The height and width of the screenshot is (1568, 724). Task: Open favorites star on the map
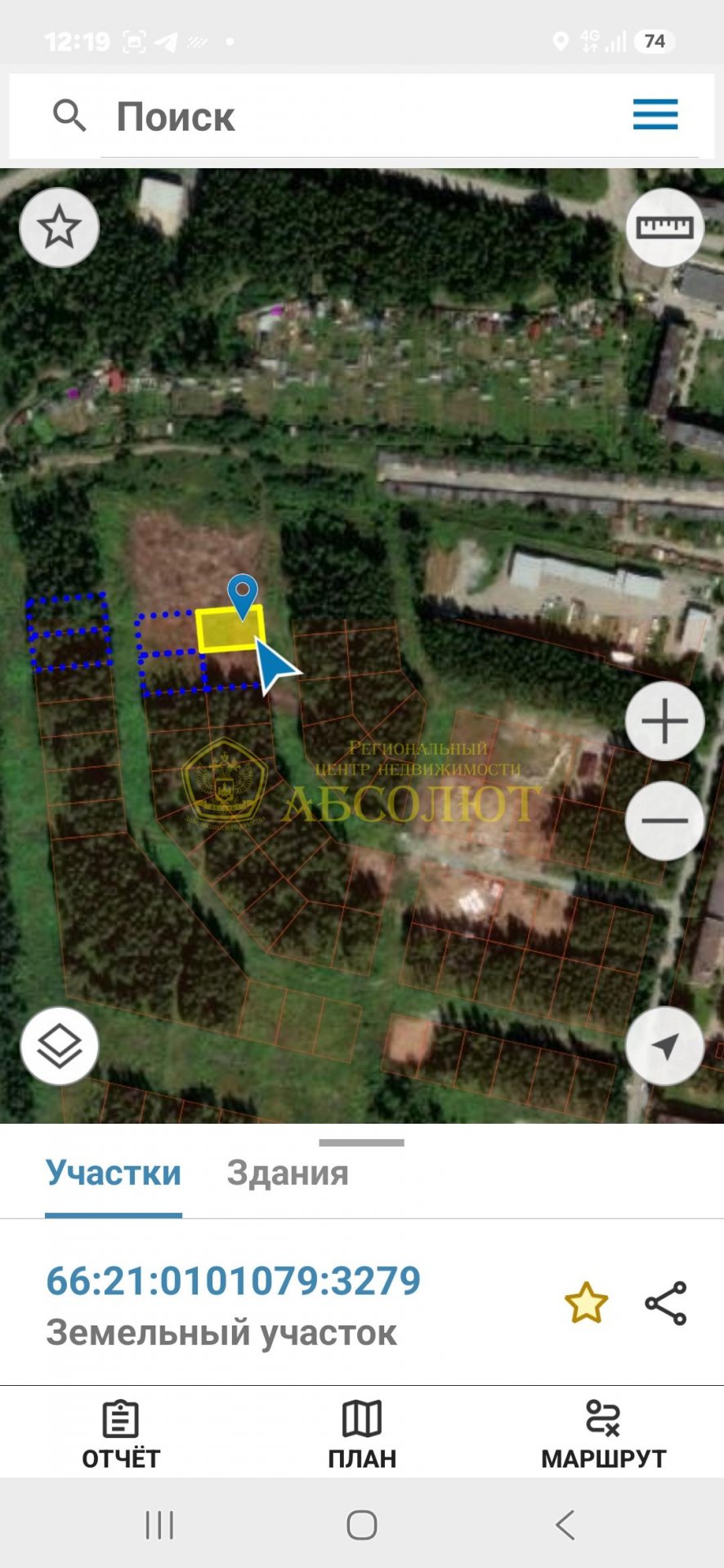[x=60, y=227]
